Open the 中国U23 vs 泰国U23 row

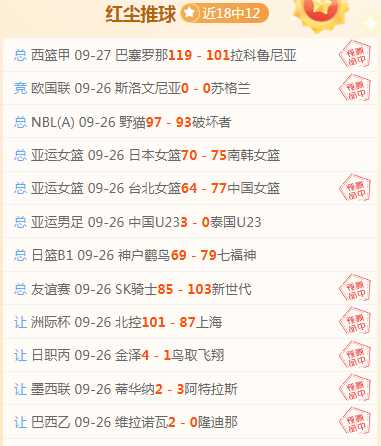(190, 222)
